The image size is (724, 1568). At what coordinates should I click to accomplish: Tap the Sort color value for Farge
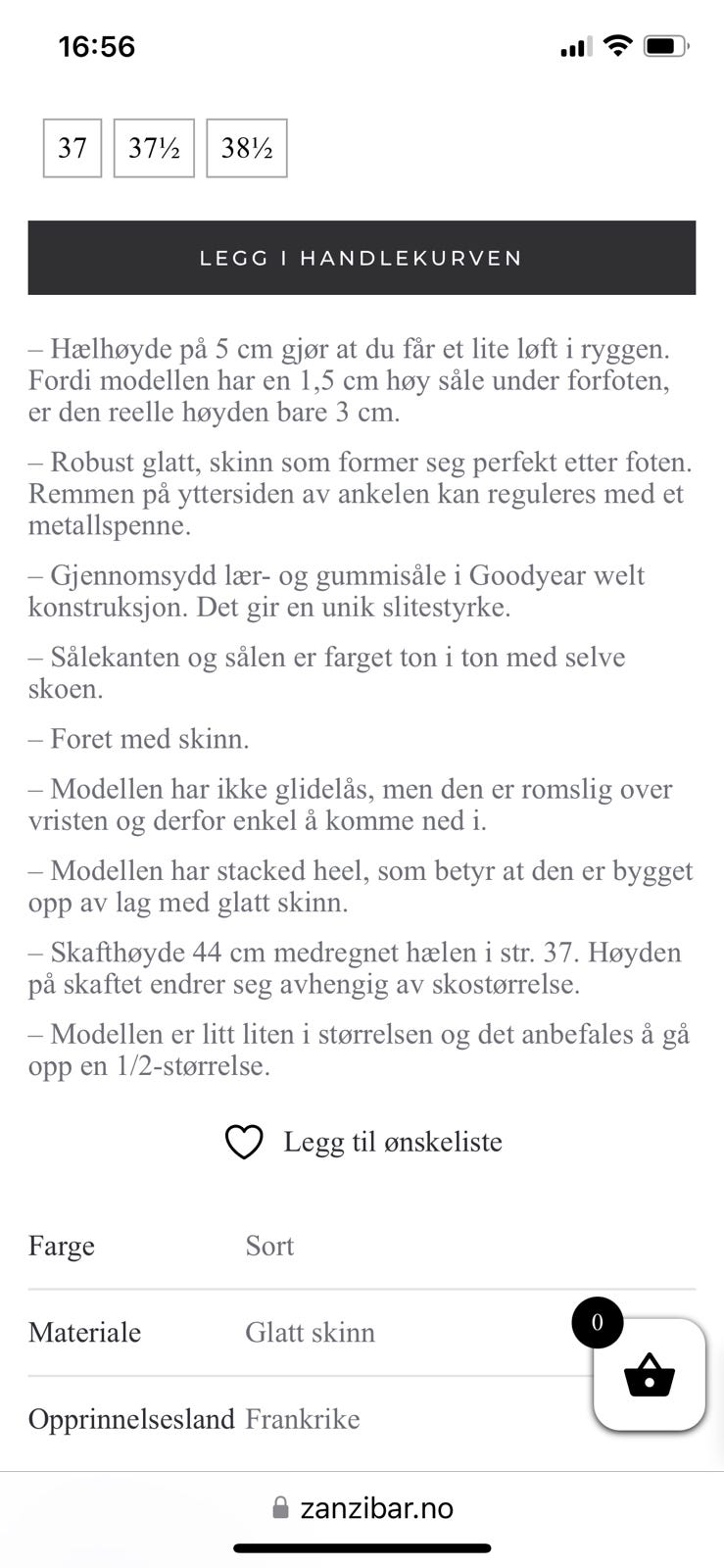click(269, 1246)
